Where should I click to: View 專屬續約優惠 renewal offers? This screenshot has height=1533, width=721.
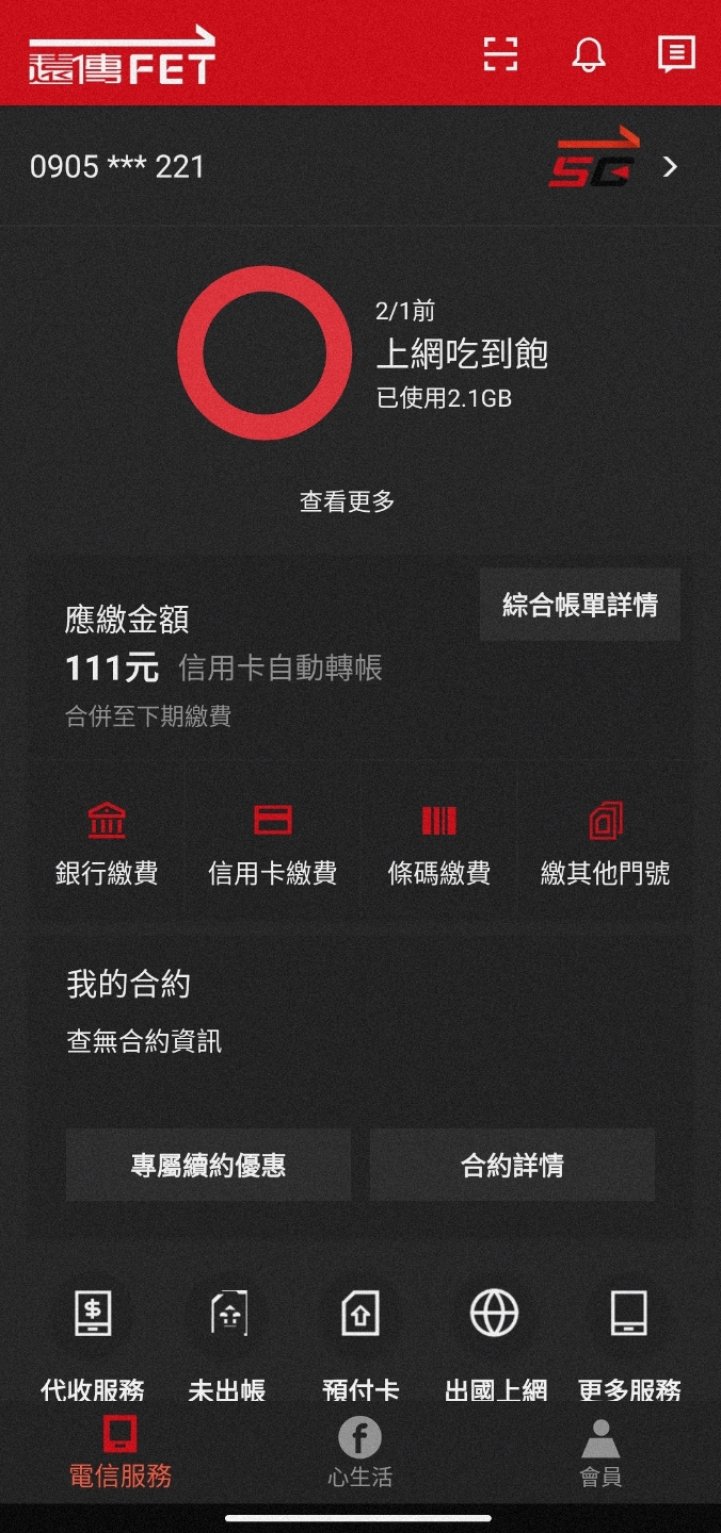(x=208, y=1165)
